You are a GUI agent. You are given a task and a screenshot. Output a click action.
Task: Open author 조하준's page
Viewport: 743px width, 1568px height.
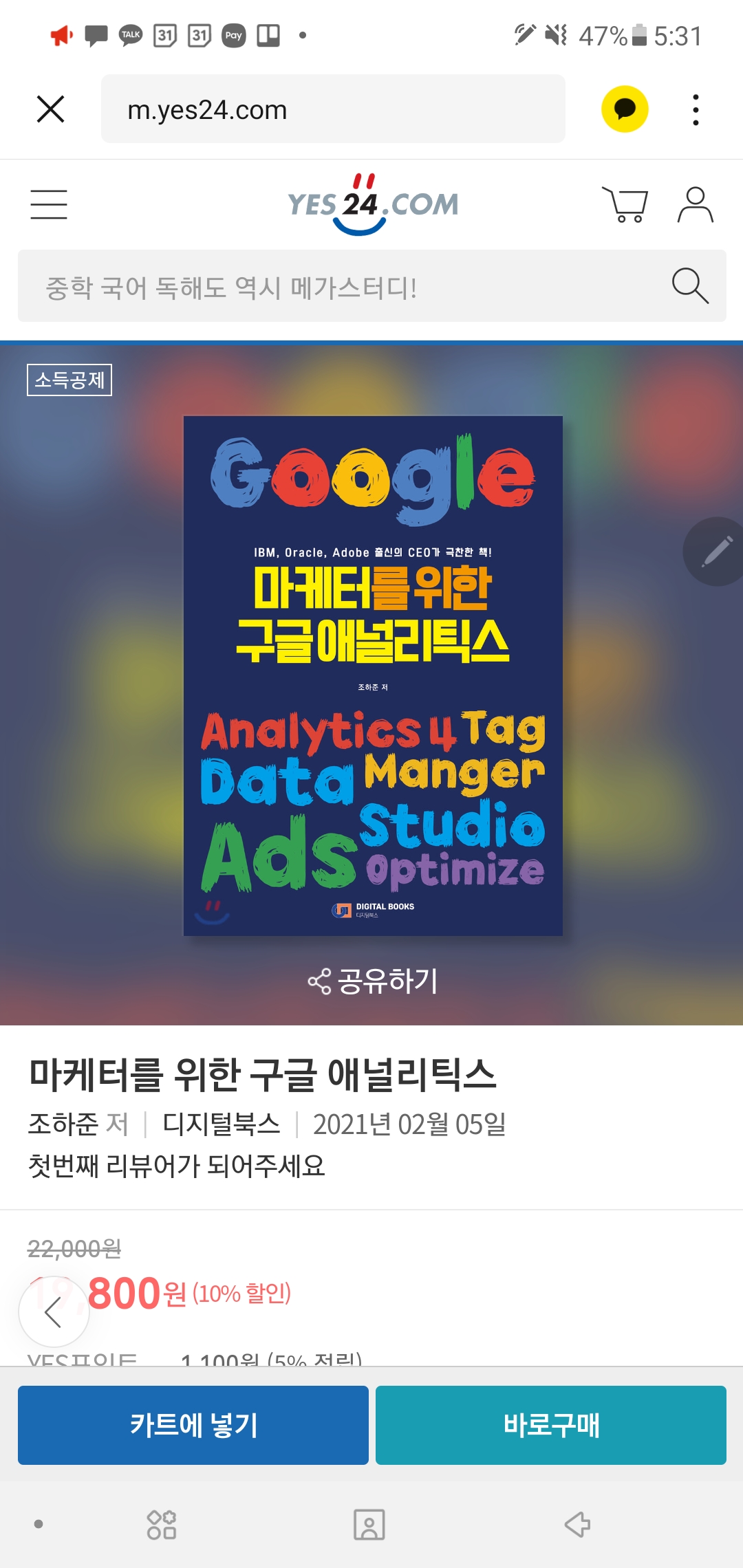(63, 1124)
